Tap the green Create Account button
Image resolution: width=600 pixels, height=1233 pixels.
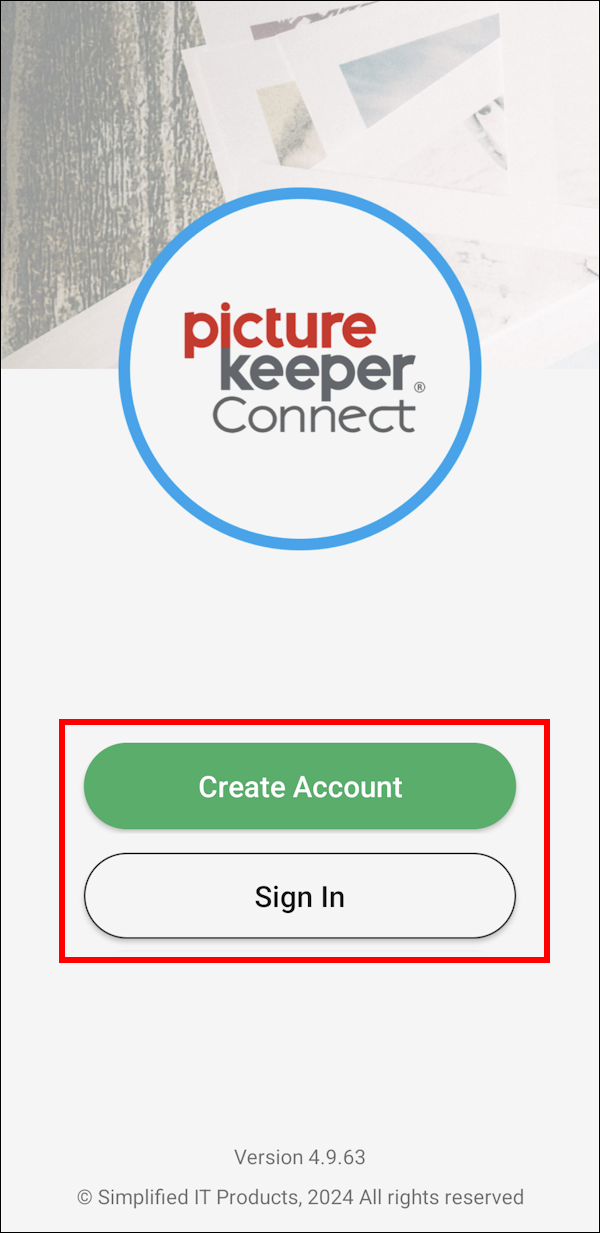(x=300, y=786)
